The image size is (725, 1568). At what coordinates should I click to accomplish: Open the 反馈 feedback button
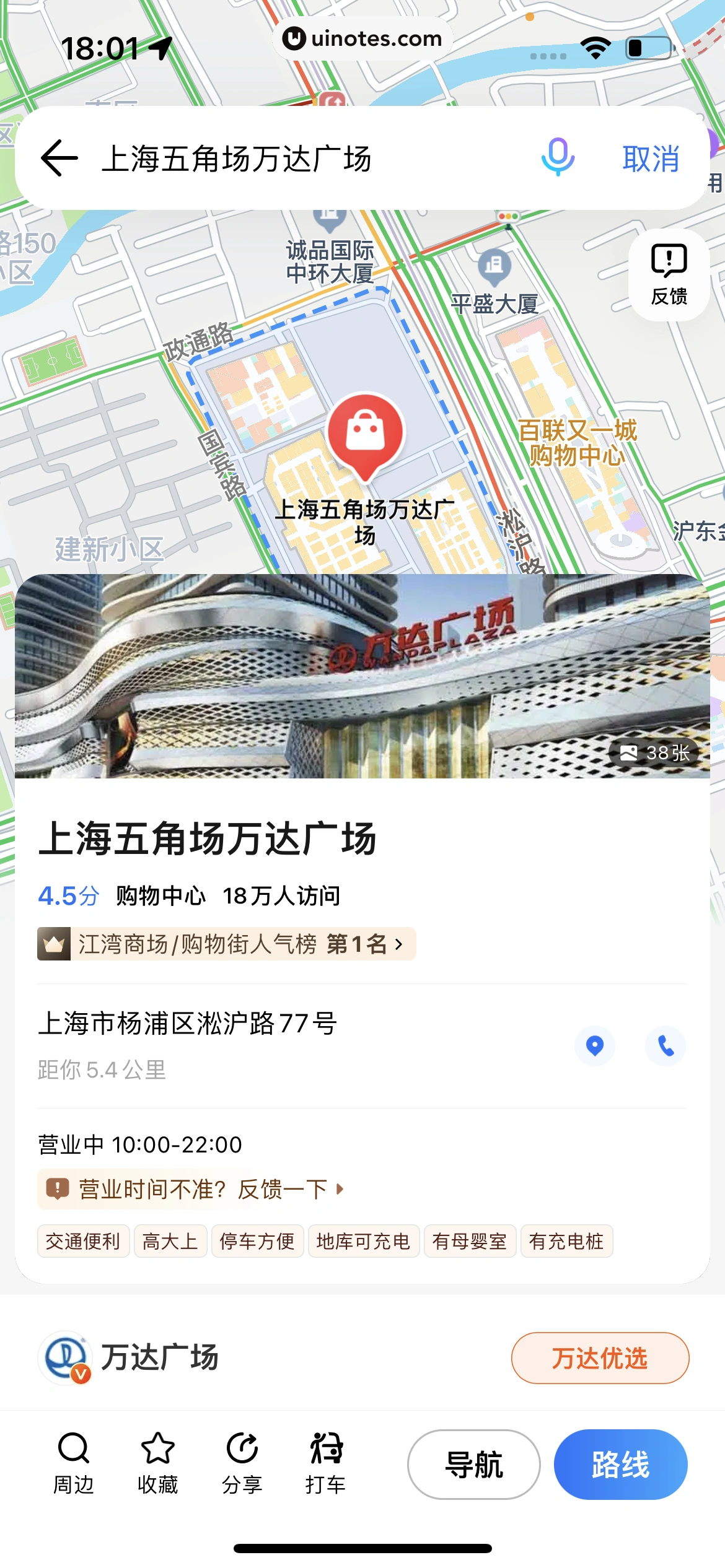(669, 275)
